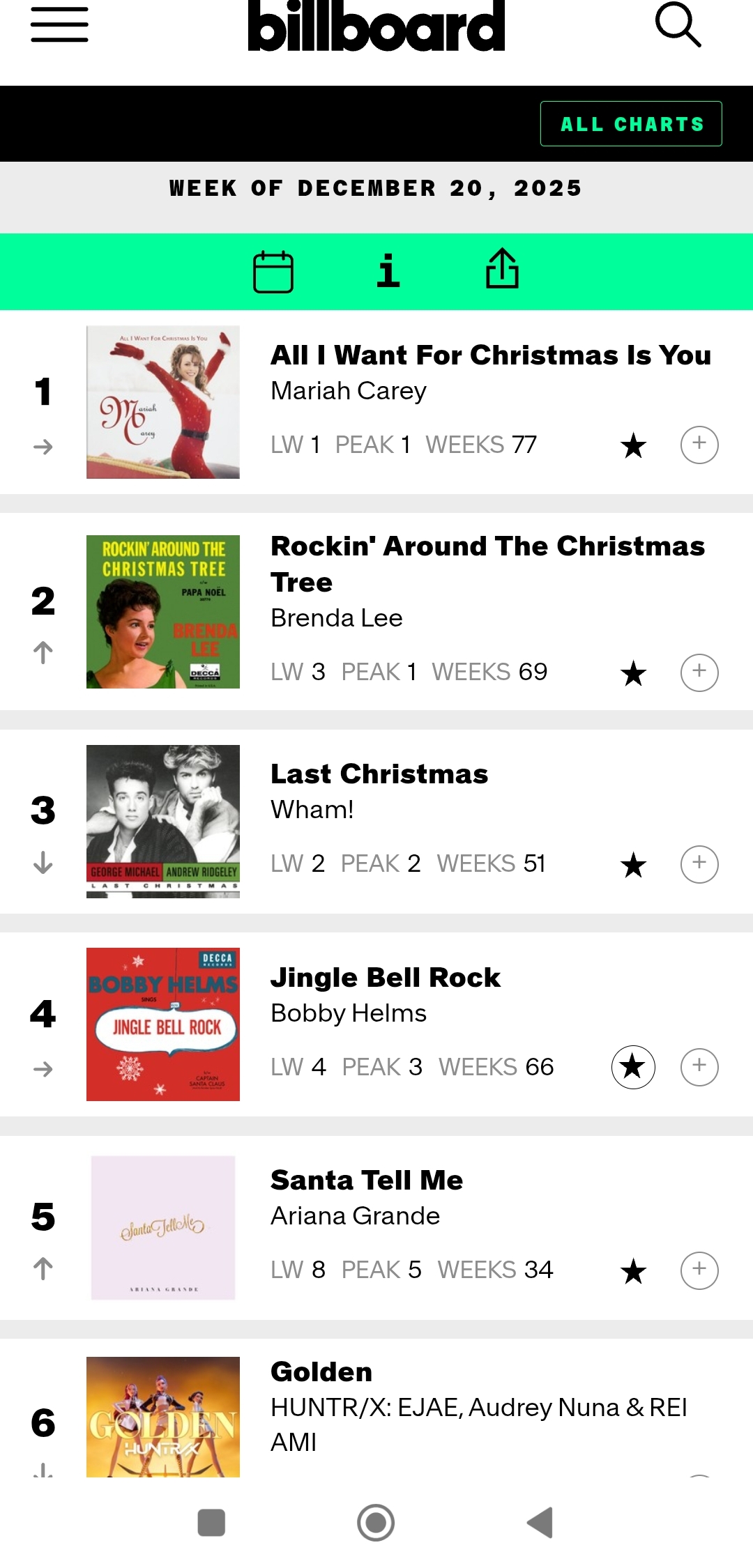Viewport: 753px width, 1568px height.
Task: Expand All I Want For Christmas Is You details
Action: coord(699,445)
